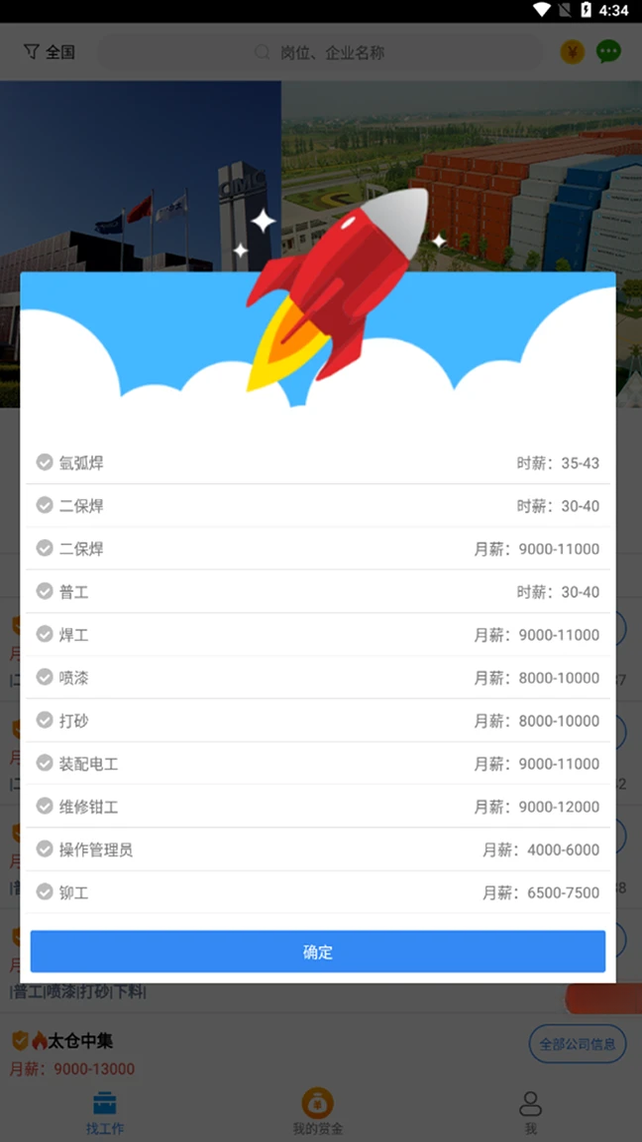
Task: Go to the 找工作 tab
Action: (x=105, y=1113)
